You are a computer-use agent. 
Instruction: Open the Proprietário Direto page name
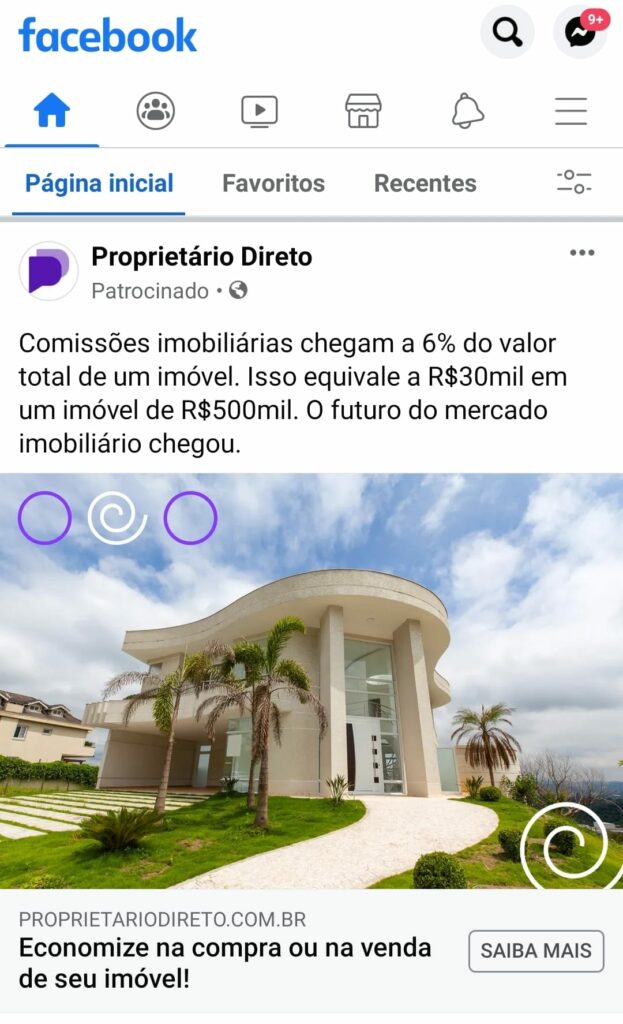click(201, 257)
